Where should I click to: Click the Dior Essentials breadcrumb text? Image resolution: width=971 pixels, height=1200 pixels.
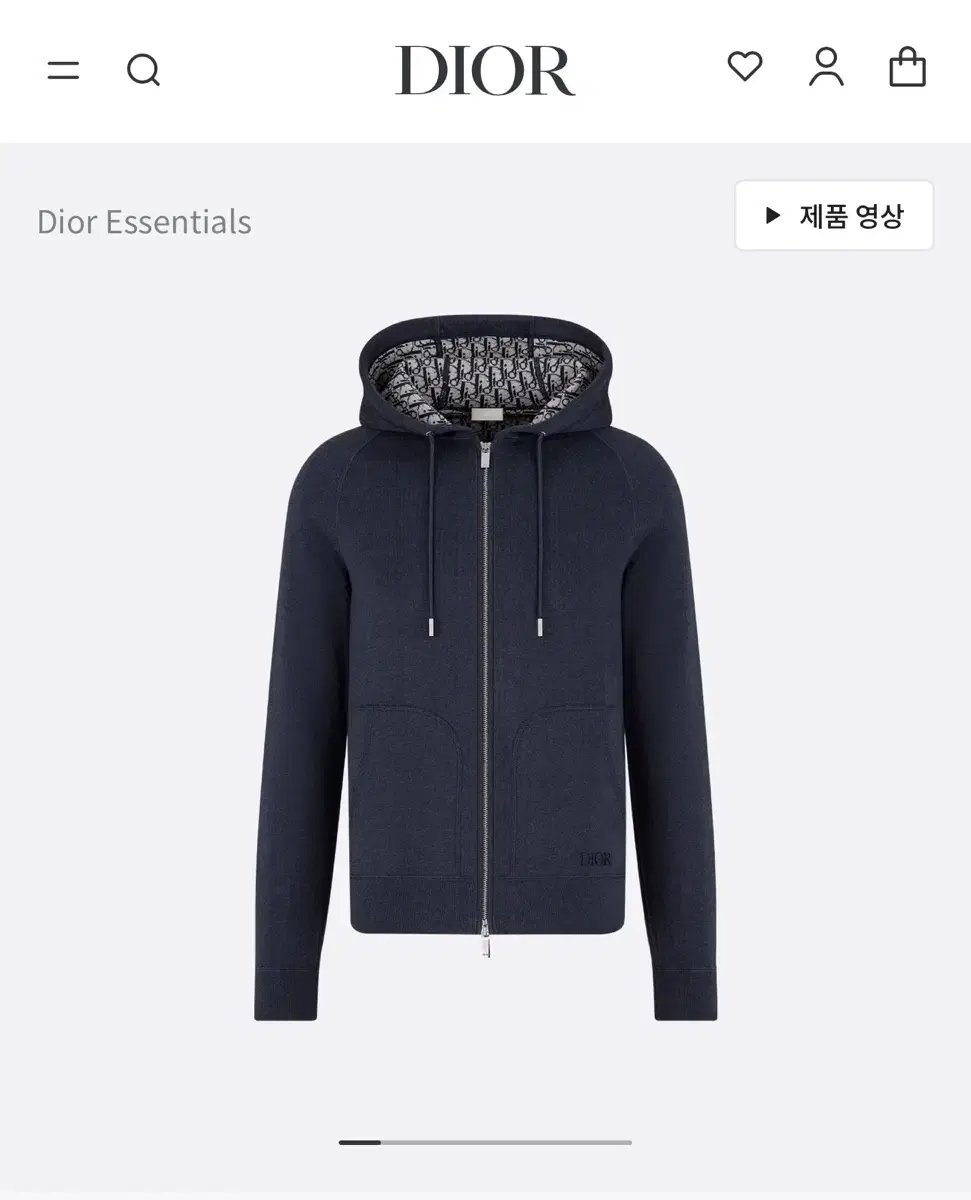click(x=145, y=222)
